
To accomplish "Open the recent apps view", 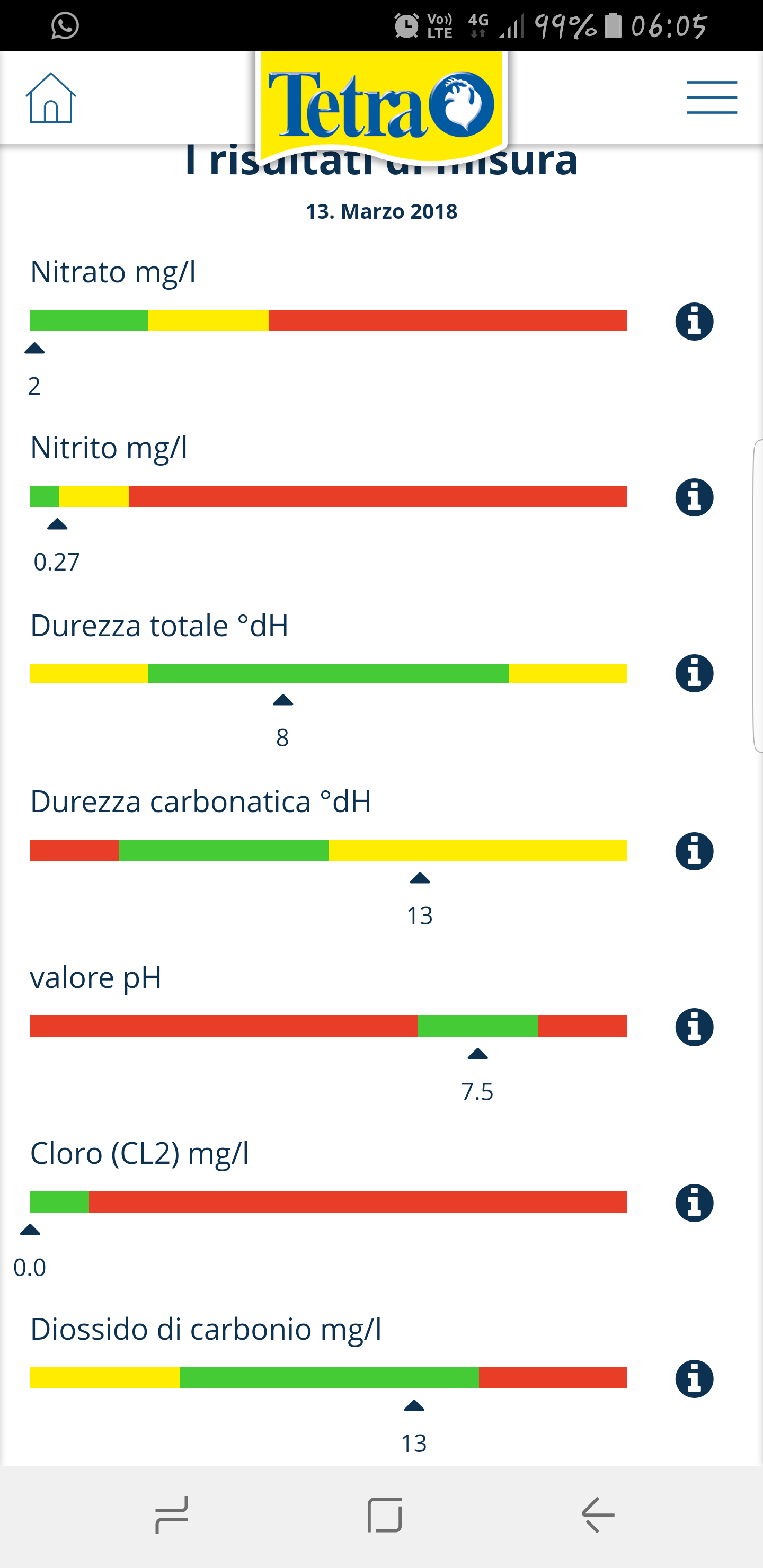I will [x=172, y=1514].
